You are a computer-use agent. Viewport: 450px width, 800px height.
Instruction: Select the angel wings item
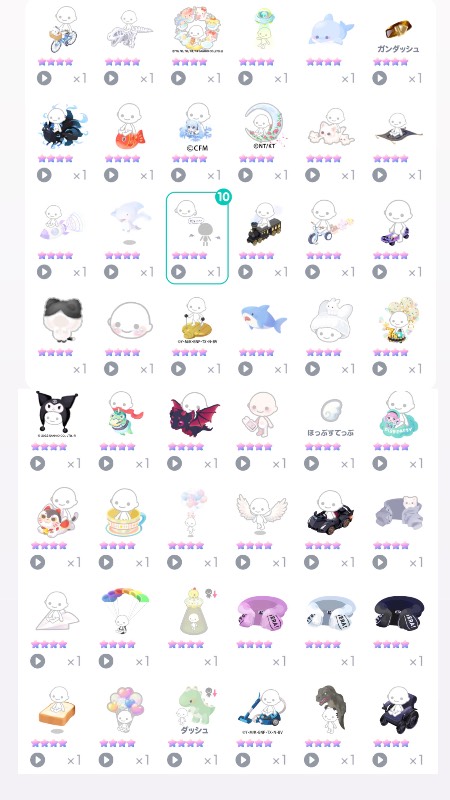262,514
